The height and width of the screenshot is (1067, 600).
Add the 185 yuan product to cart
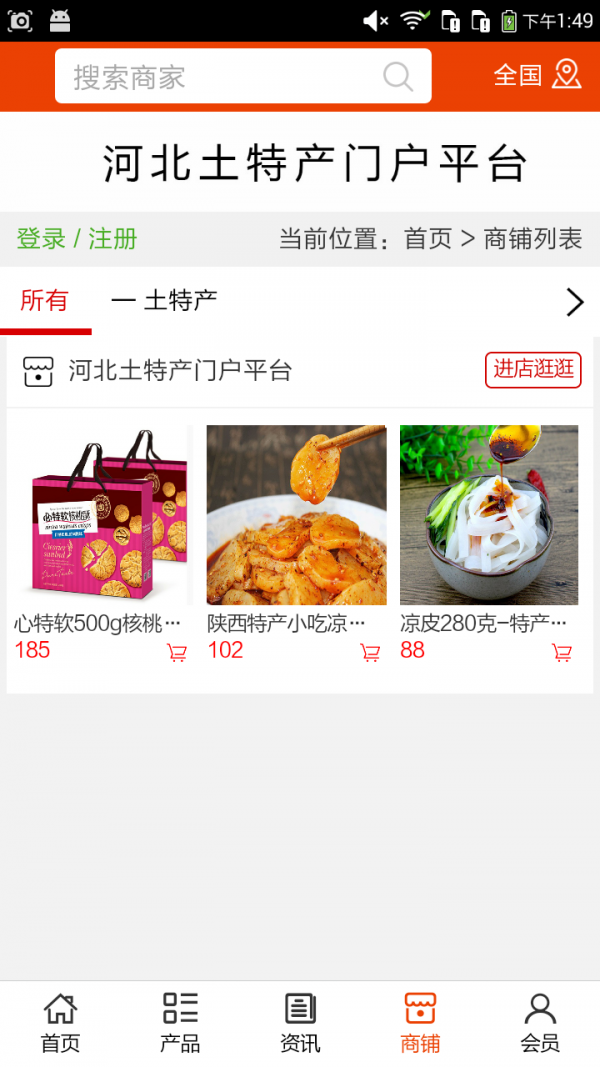click(177, 653)
